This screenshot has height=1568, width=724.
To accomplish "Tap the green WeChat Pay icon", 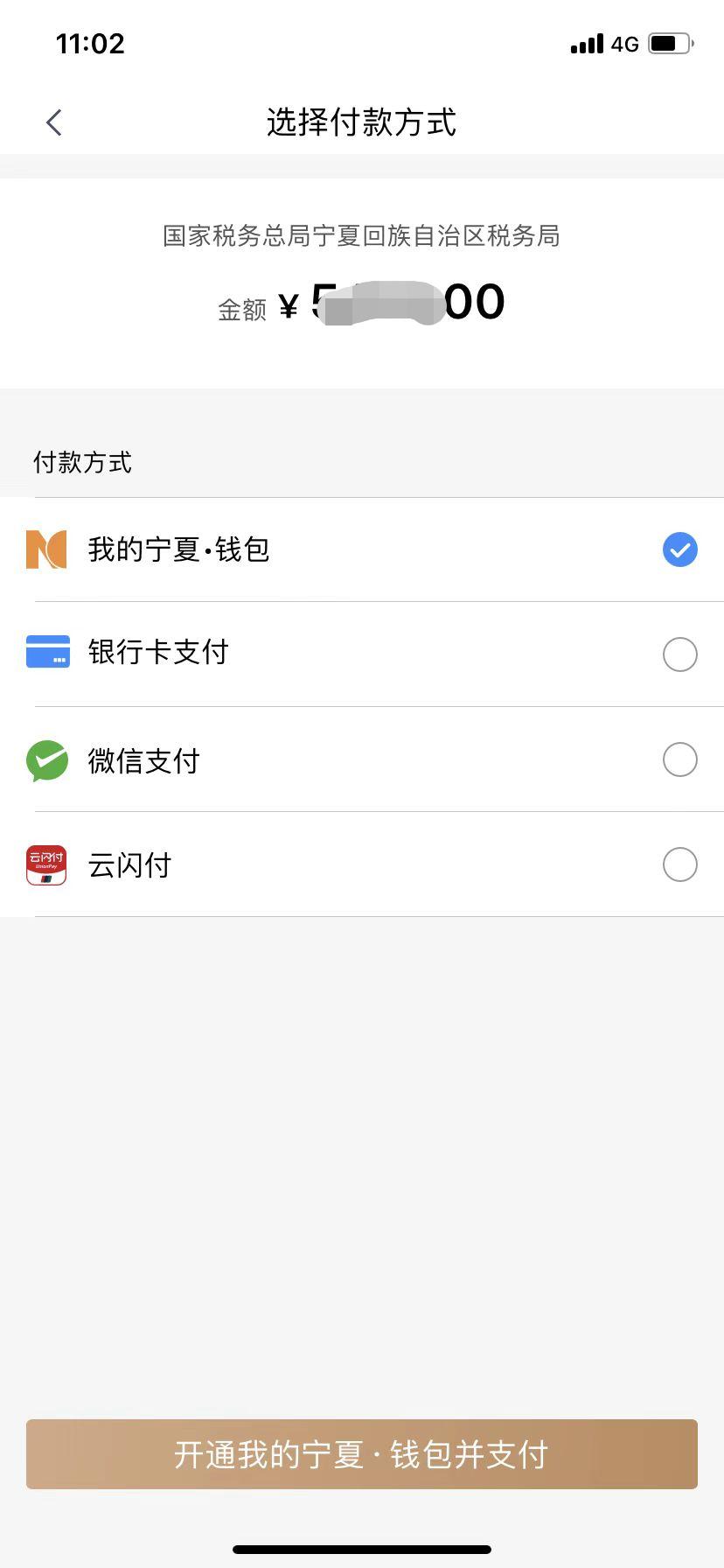I will pos(46,759).
